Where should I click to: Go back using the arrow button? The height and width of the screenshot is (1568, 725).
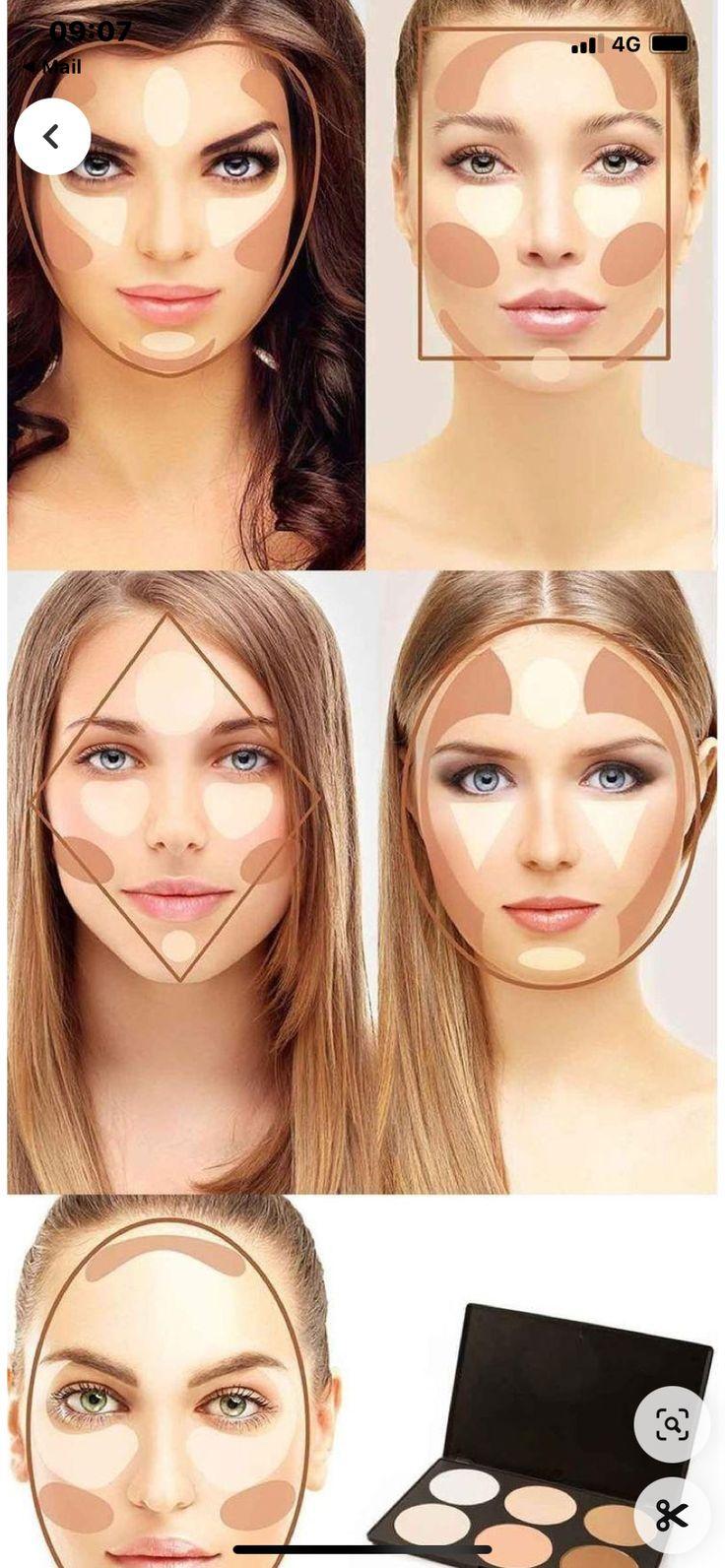point(52,136)
